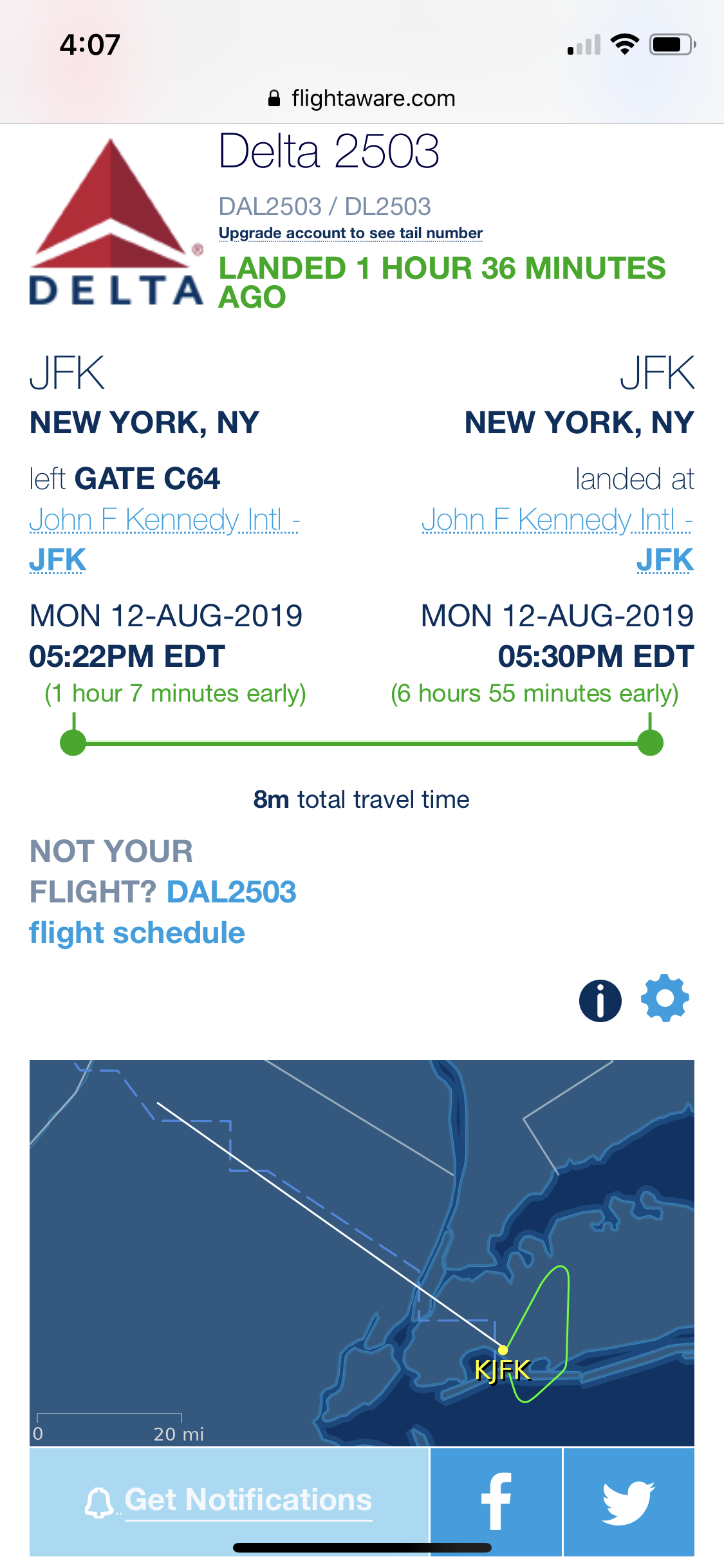Share this flight on Twitter
Image resolution: width=724 pixels, height=1568 pixels.
[629, 1500]
